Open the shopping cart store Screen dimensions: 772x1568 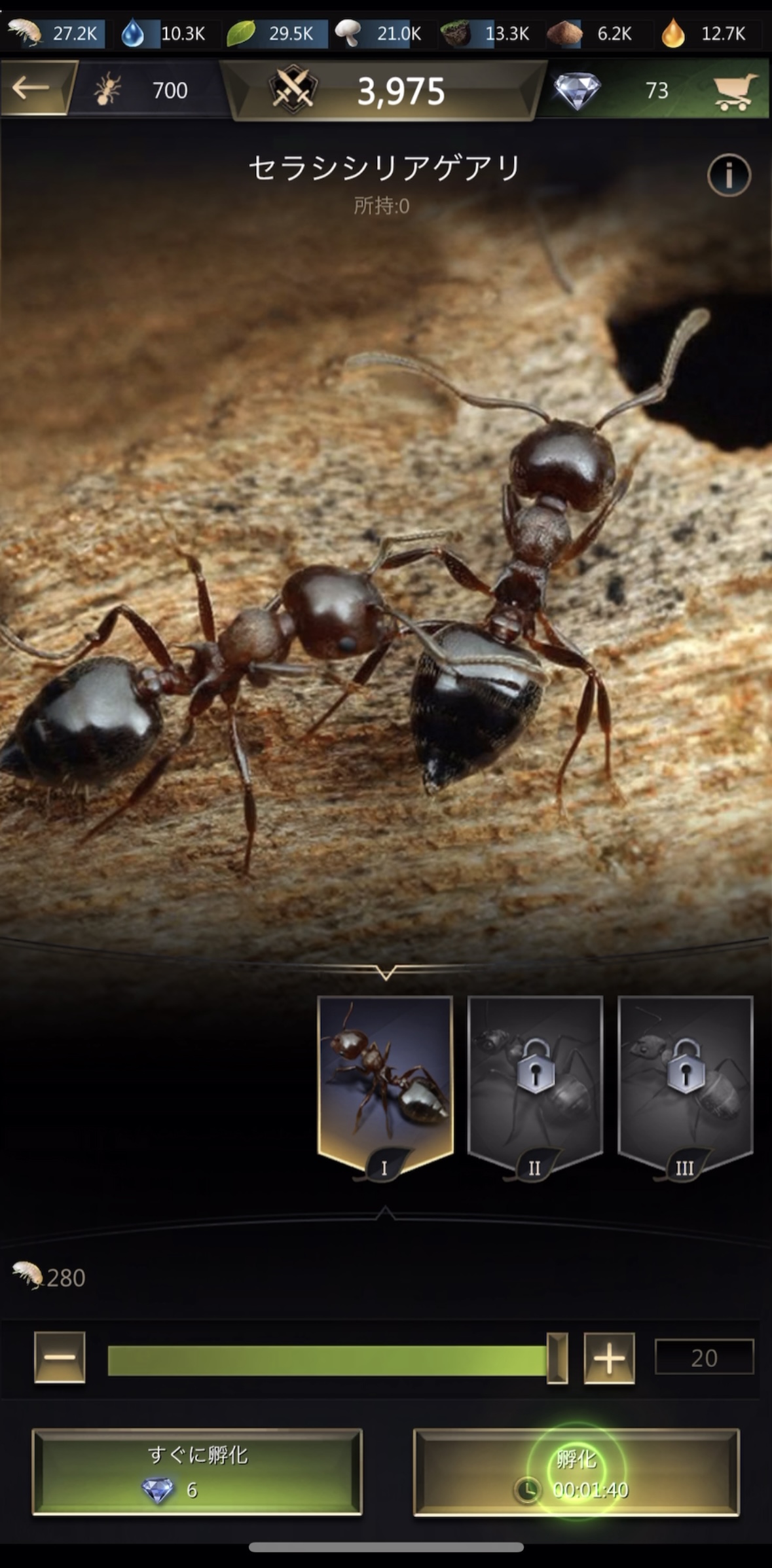click(x=735, y=92)
